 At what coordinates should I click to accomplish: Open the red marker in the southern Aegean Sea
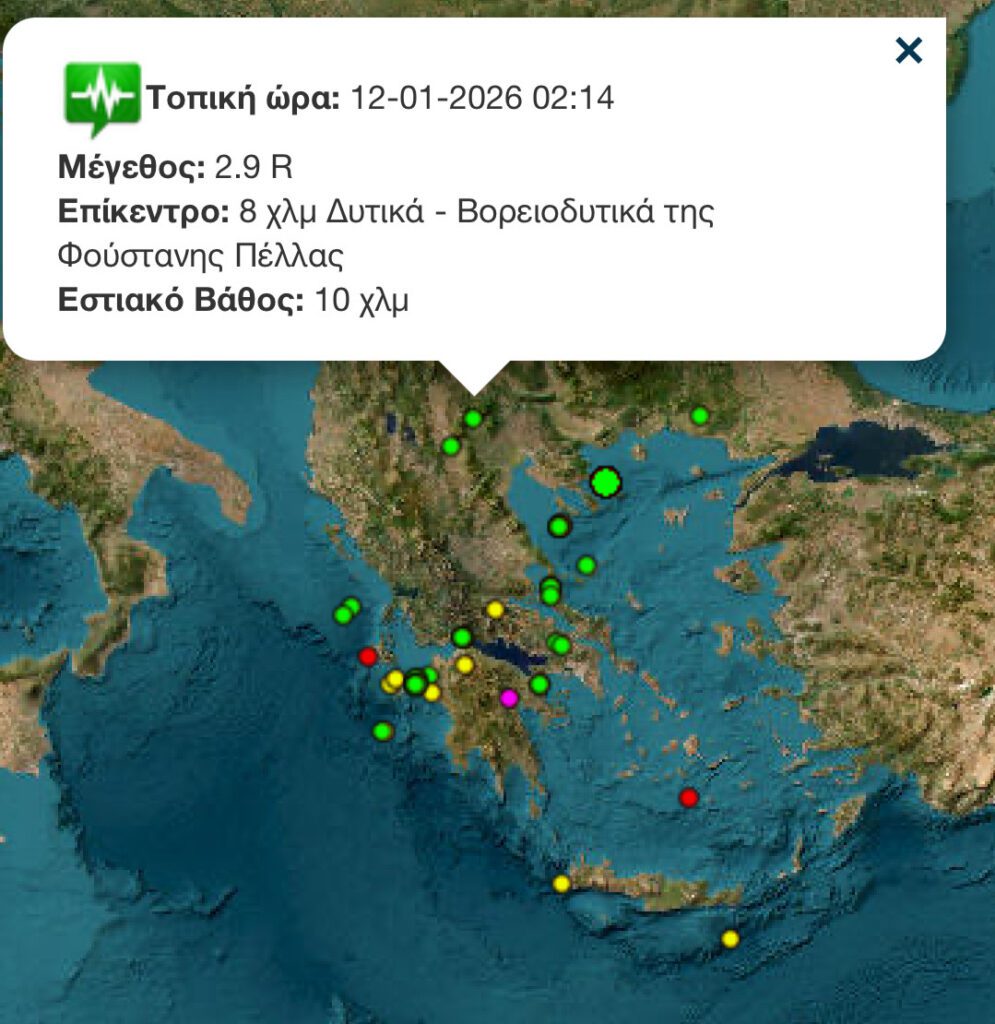[688, 797]
